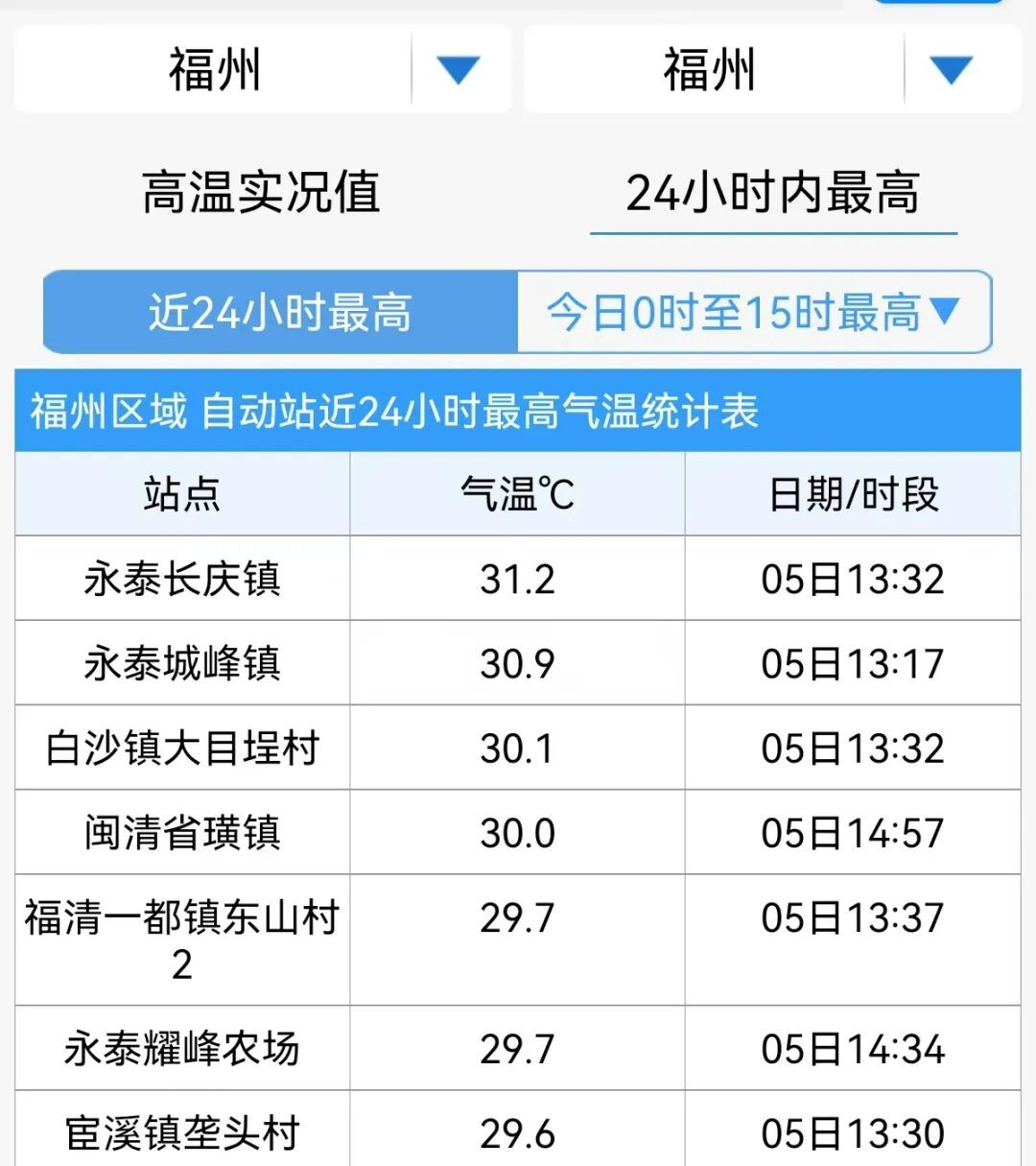Select the 24小时内最高 tab
Image resolution: width=1036 pixels, height=1166 pixels.
[x=774, y=192]
